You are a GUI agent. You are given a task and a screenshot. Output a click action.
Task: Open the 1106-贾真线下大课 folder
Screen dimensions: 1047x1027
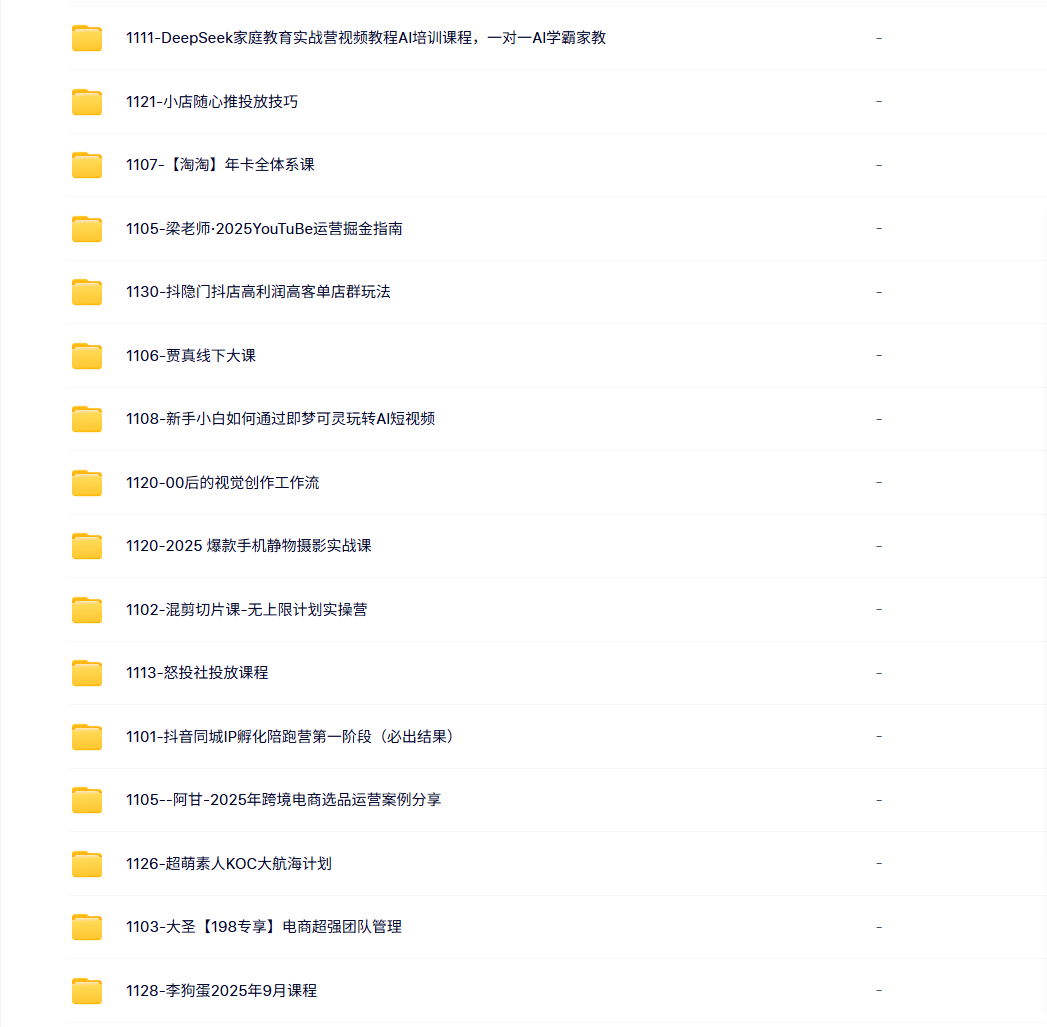190,355
